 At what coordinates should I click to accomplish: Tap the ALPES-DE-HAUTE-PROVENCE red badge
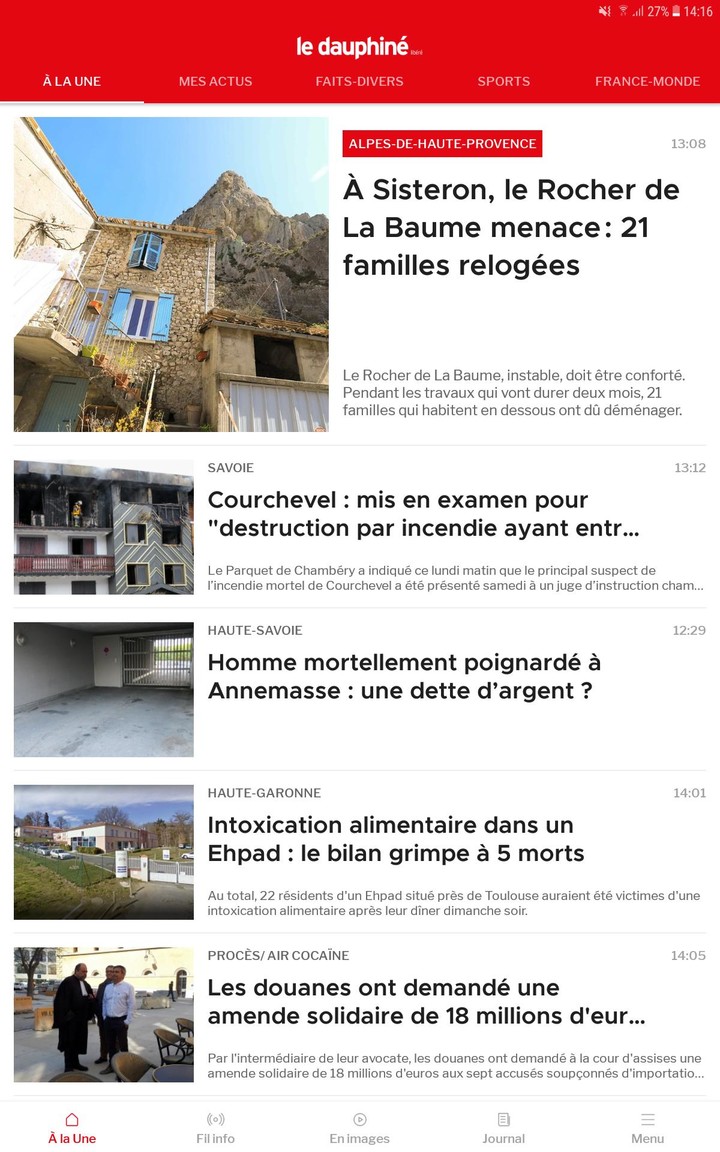(x=442, y=144)
